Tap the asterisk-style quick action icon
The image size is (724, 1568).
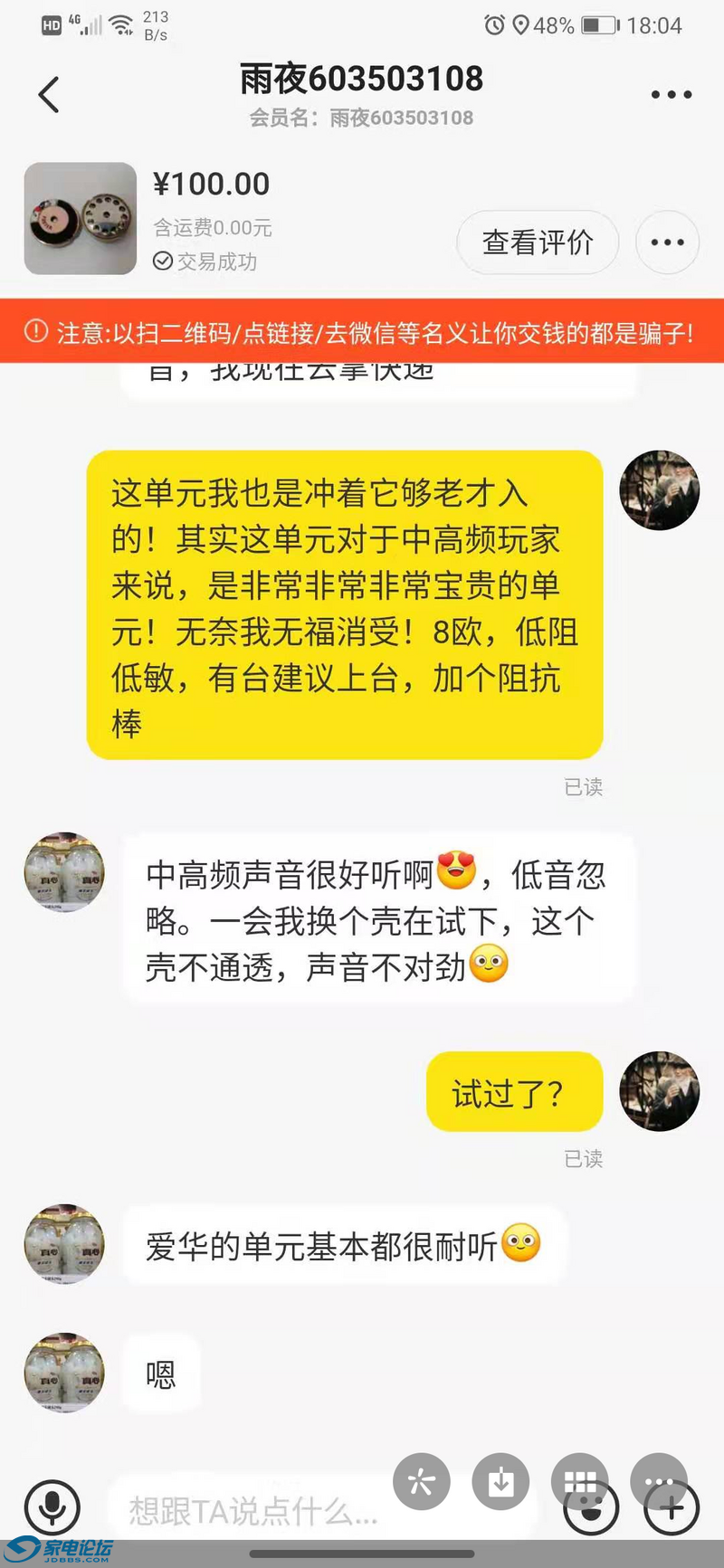tap(421, 1481)
